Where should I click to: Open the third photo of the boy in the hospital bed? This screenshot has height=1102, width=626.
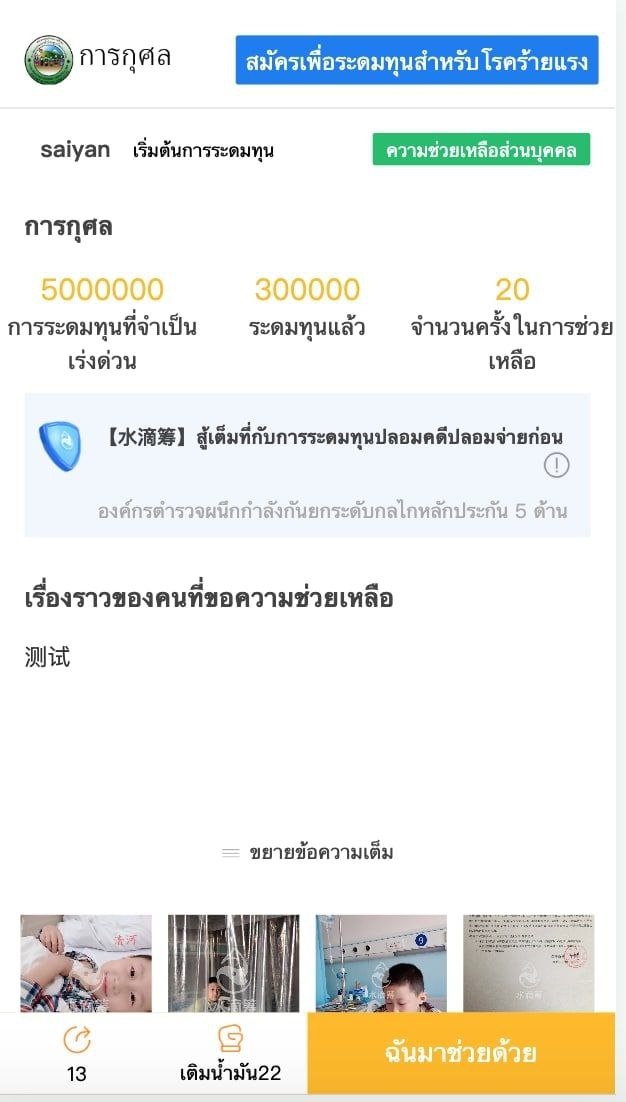[x=381, y=962]
